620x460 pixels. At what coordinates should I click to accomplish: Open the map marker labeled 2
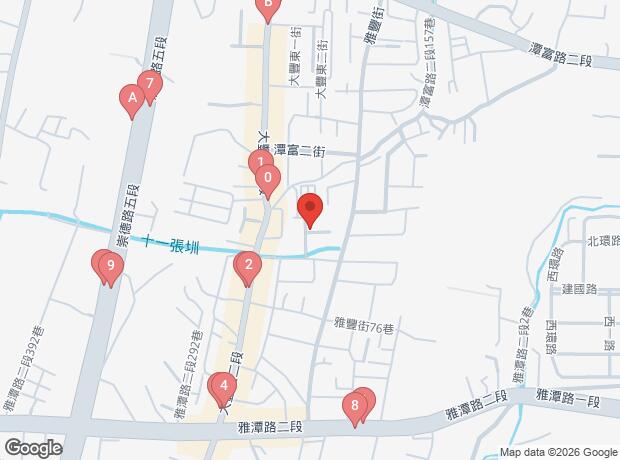coord(248,269)
